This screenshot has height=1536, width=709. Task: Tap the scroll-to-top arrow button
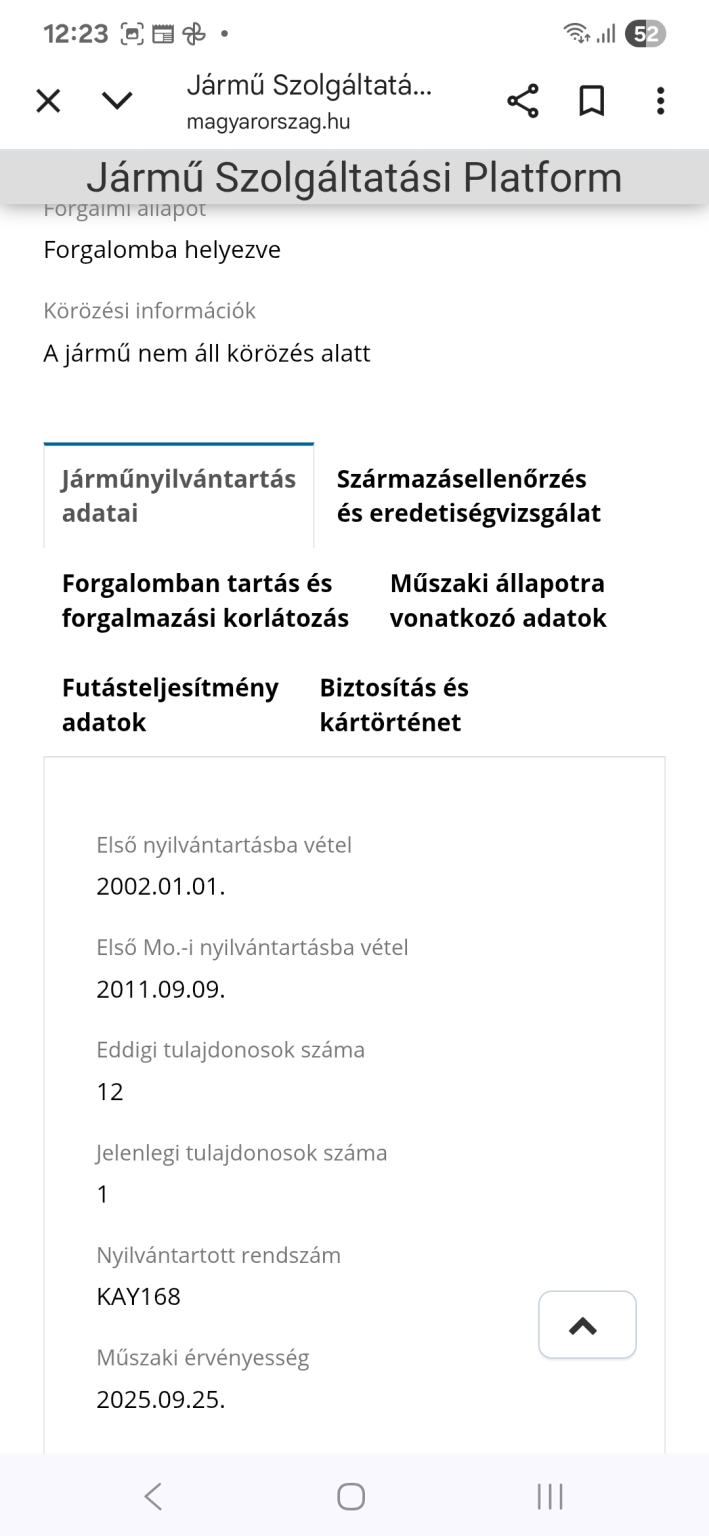[x=587, y=1325]
